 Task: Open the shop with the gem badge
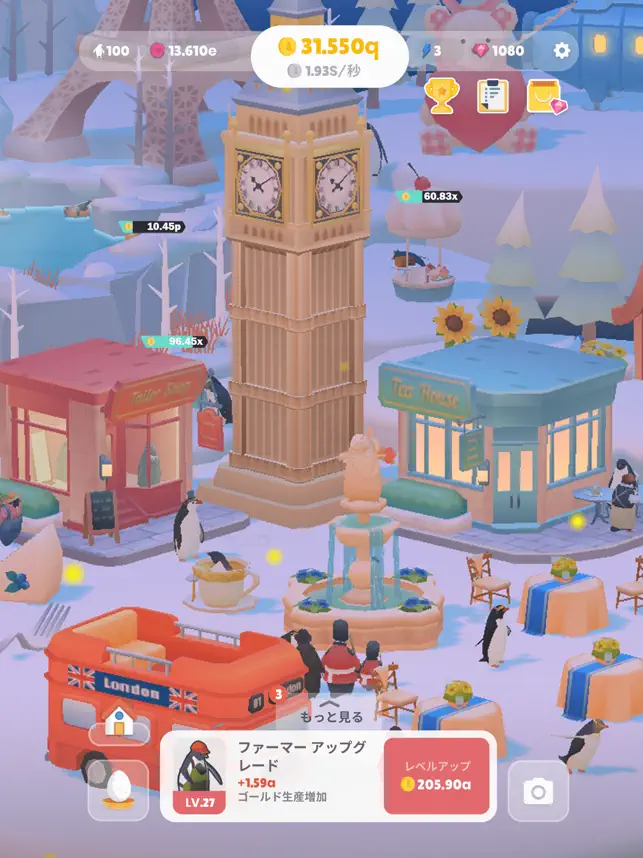pyautogui.click(x=545, y=97)
